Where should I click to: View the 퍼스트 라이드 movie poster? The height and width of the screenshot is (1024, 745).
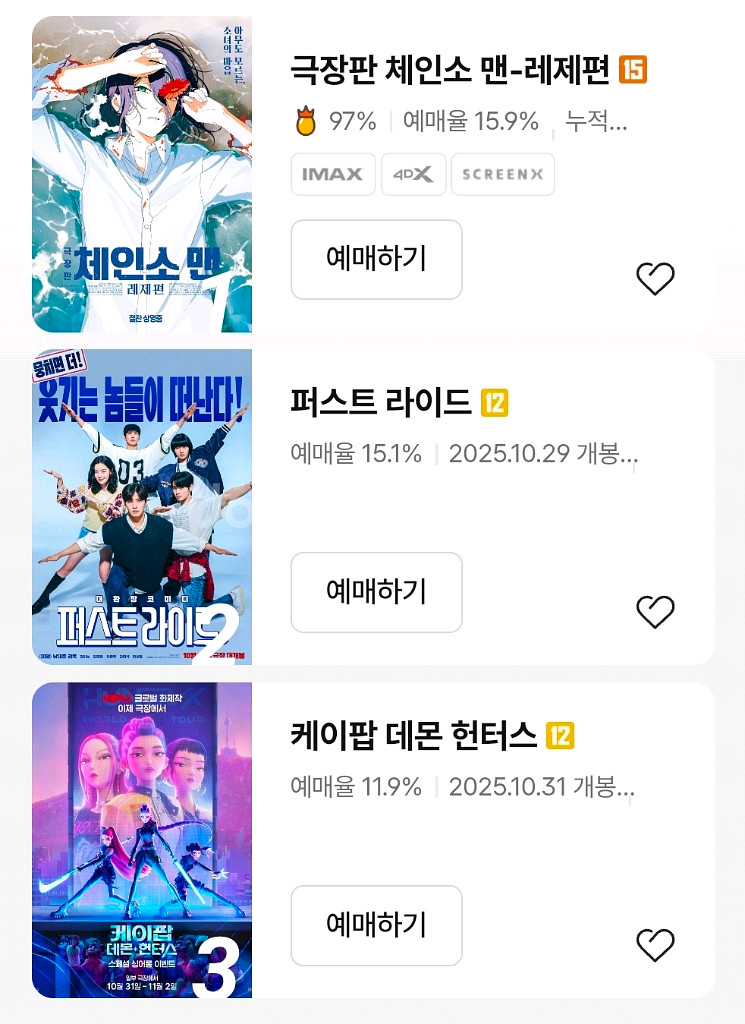(142, 507)
